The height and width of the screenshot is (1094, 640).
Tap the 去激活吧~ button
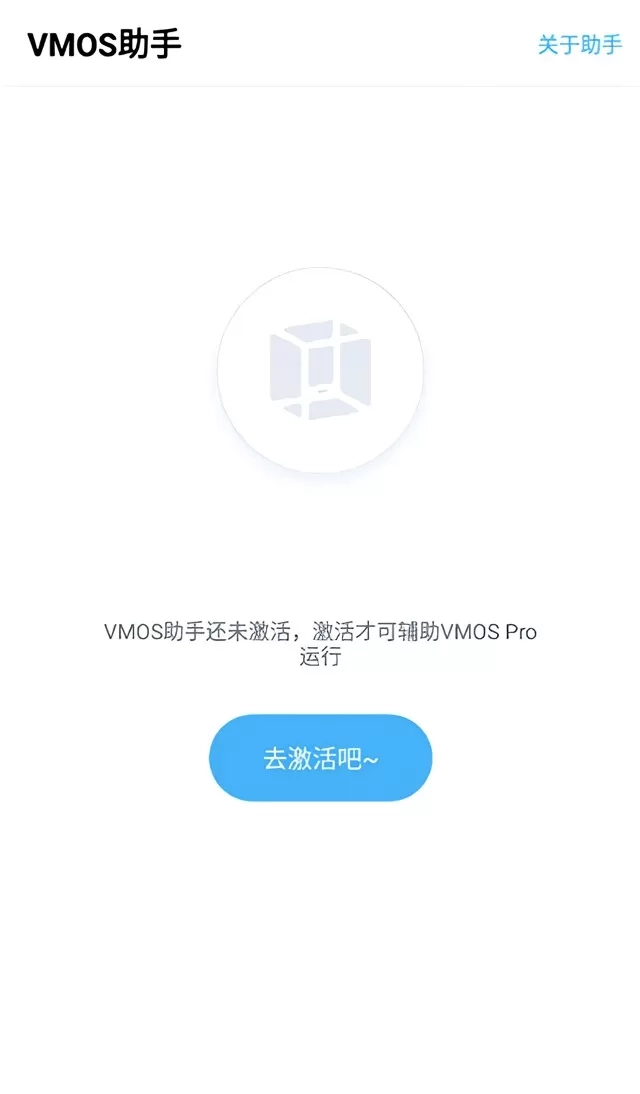coord(320,758)
